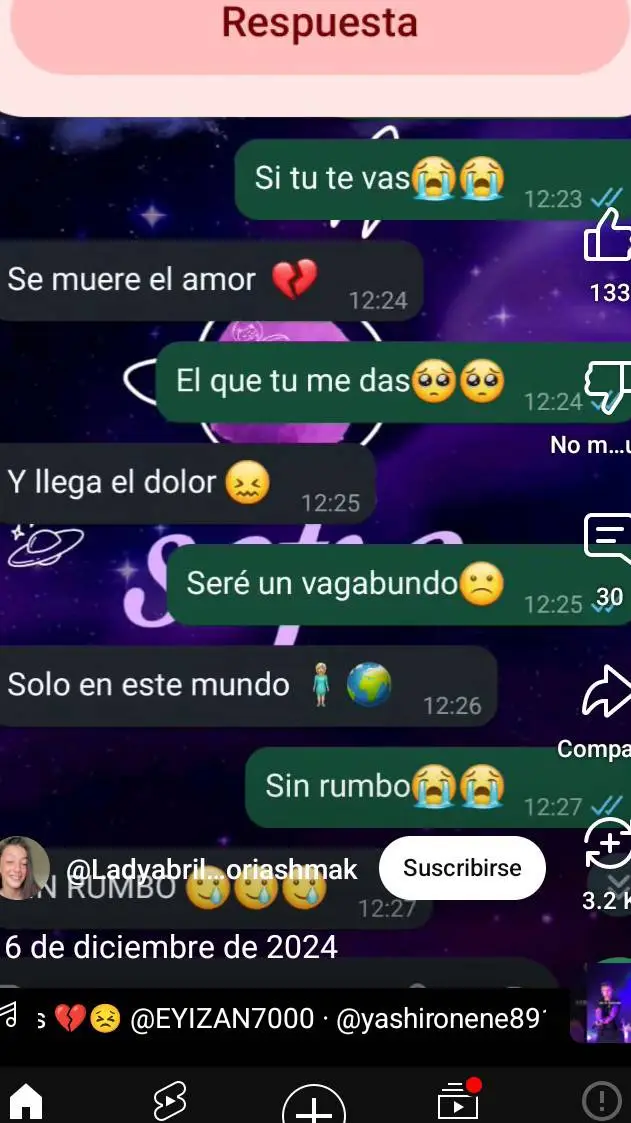The image size is (631, 1123).
Task: Open the comments section
Action: coord(607,540)
